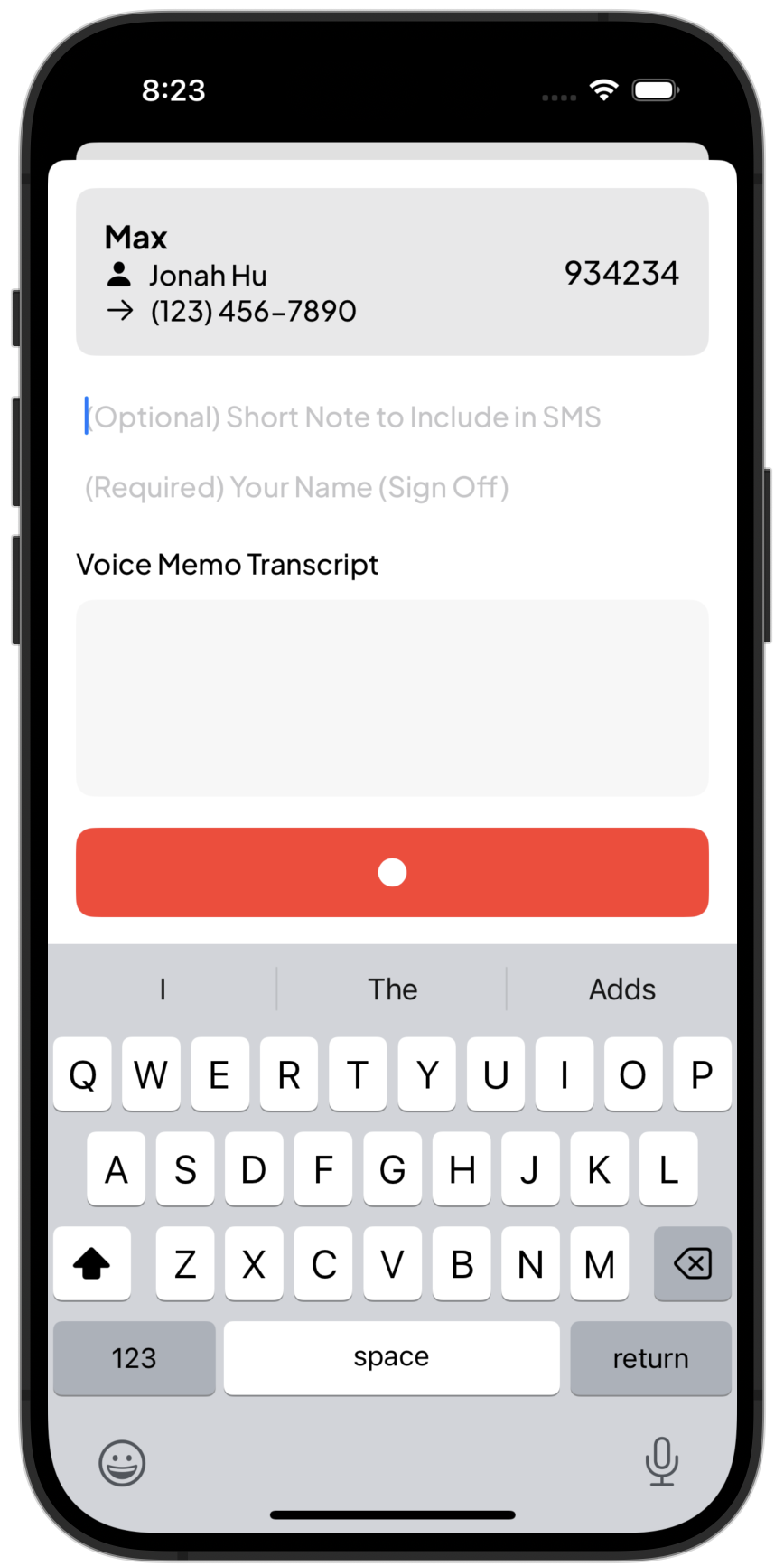Screen dimensions: 784x1566
Task: Hit the backspace key on the keyboard
Action: 692,1263
